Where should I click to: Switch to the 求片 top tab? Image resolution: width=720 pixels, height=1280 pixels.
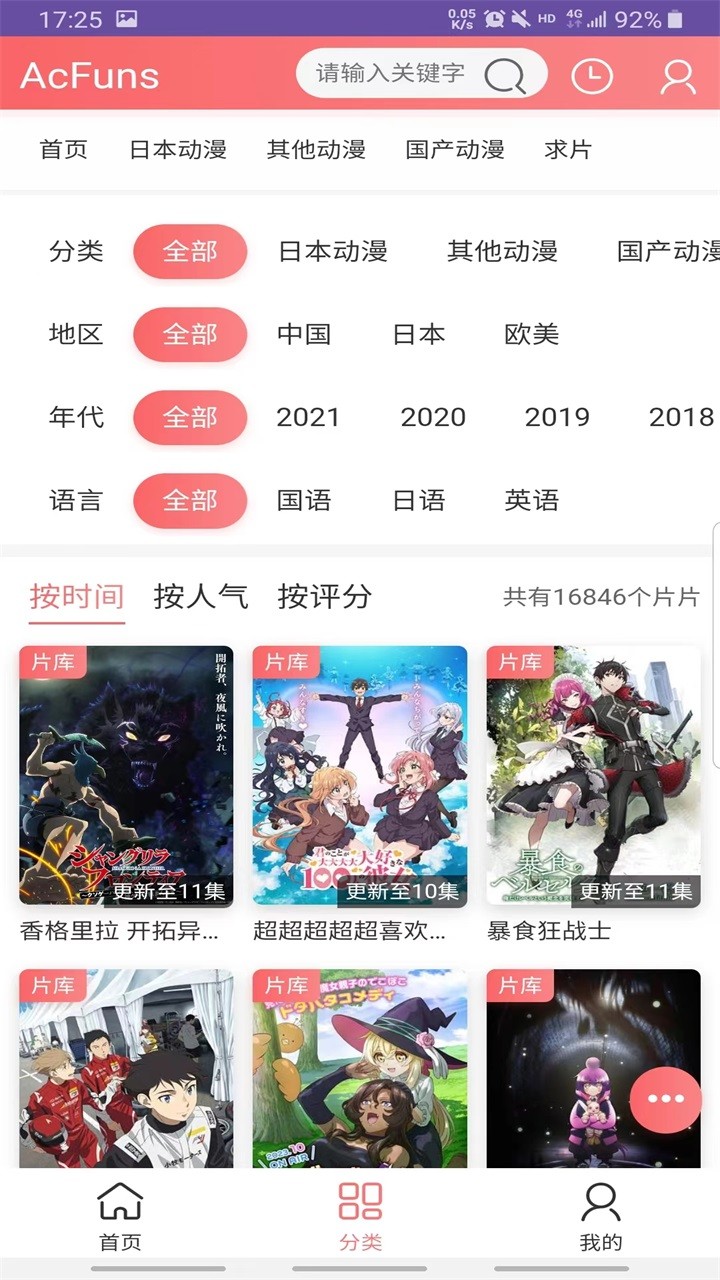pyautogui.click(x=568, y=150)
